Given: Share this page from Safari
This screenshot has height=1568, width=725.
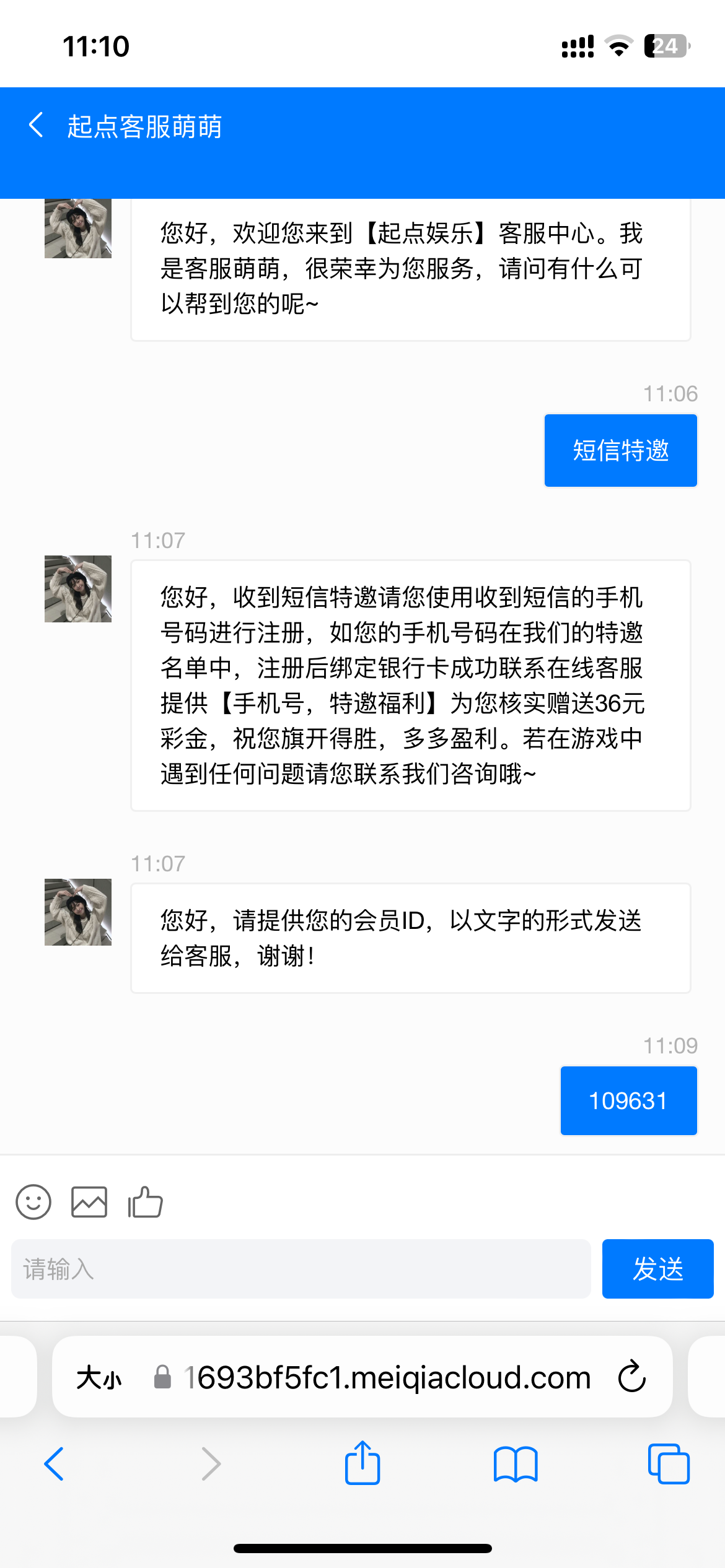Looking at the screenshot, I should 362,1463.
